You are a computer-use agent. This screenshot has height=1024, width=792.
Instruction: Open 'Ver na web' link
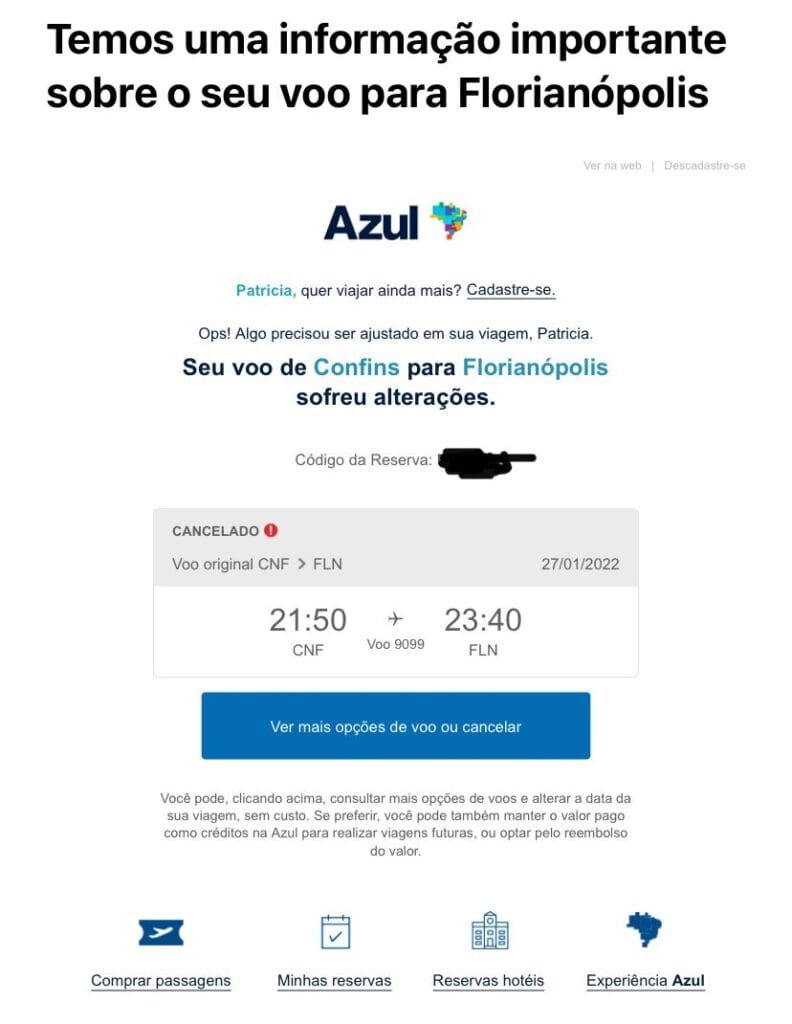coord(612,166)
